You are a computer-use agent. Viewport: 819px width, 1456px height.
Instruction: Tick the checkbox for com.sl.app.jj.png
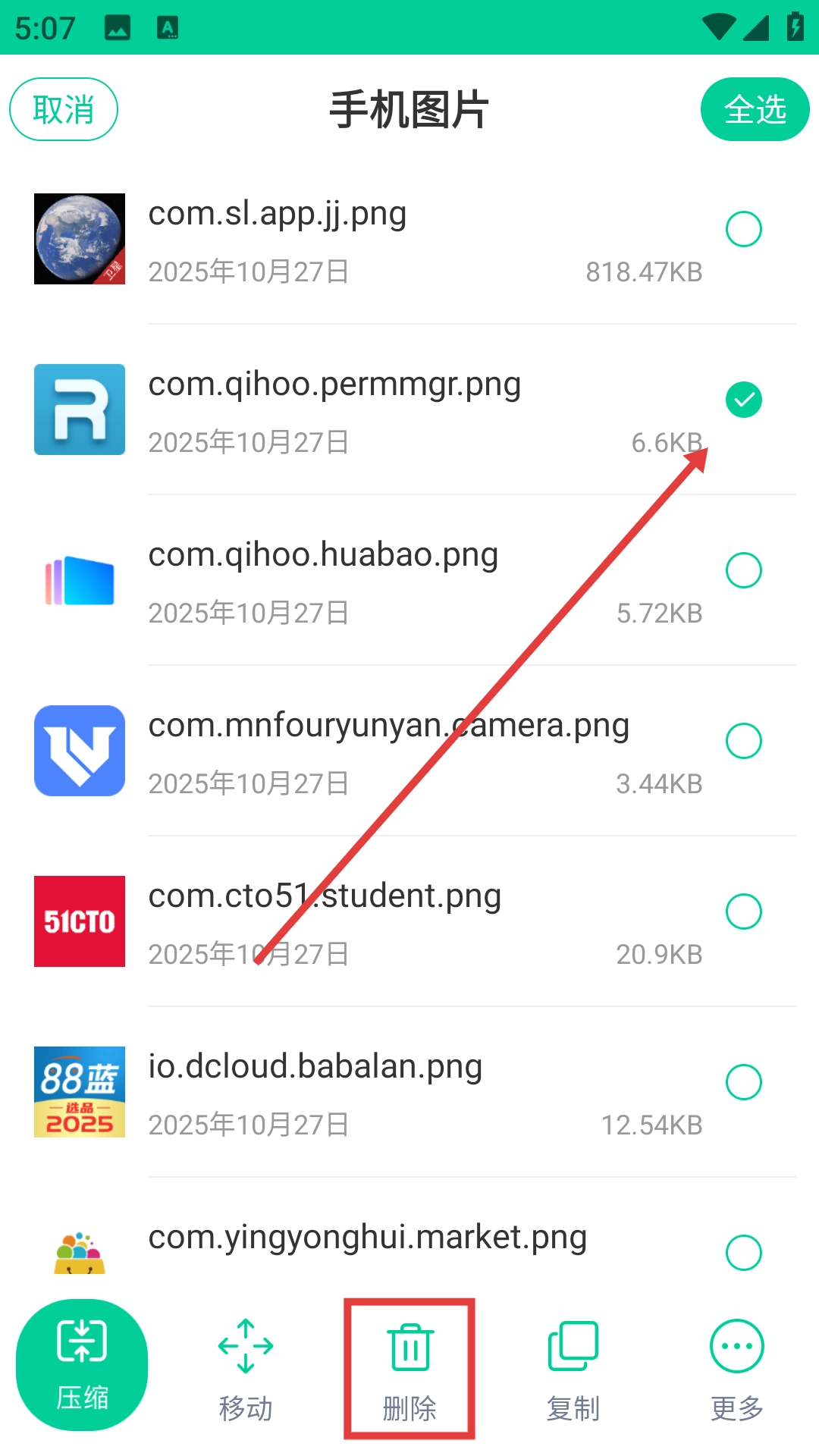tap(743, 229)
